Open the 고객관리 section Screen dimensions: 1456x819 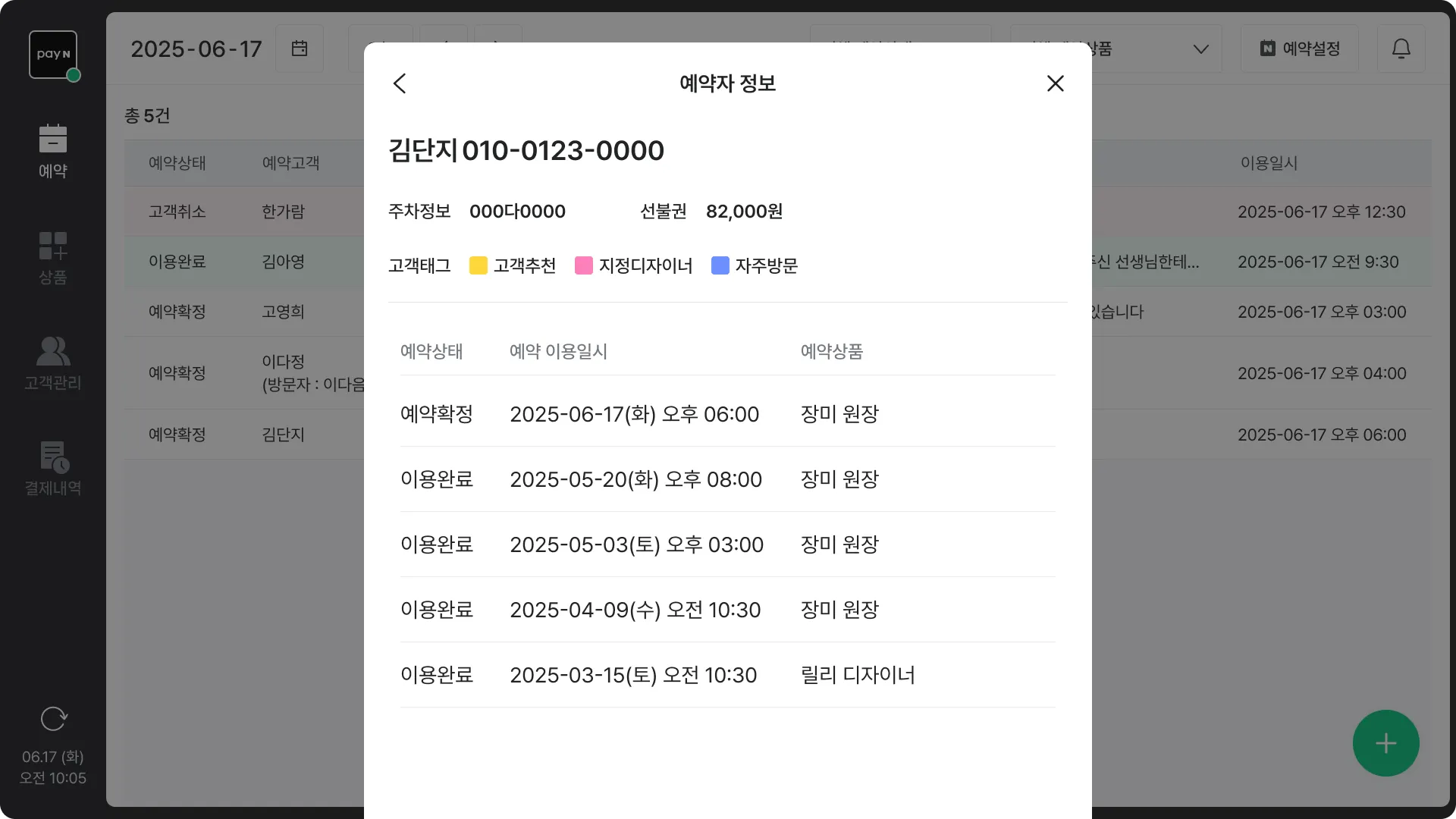53,363
